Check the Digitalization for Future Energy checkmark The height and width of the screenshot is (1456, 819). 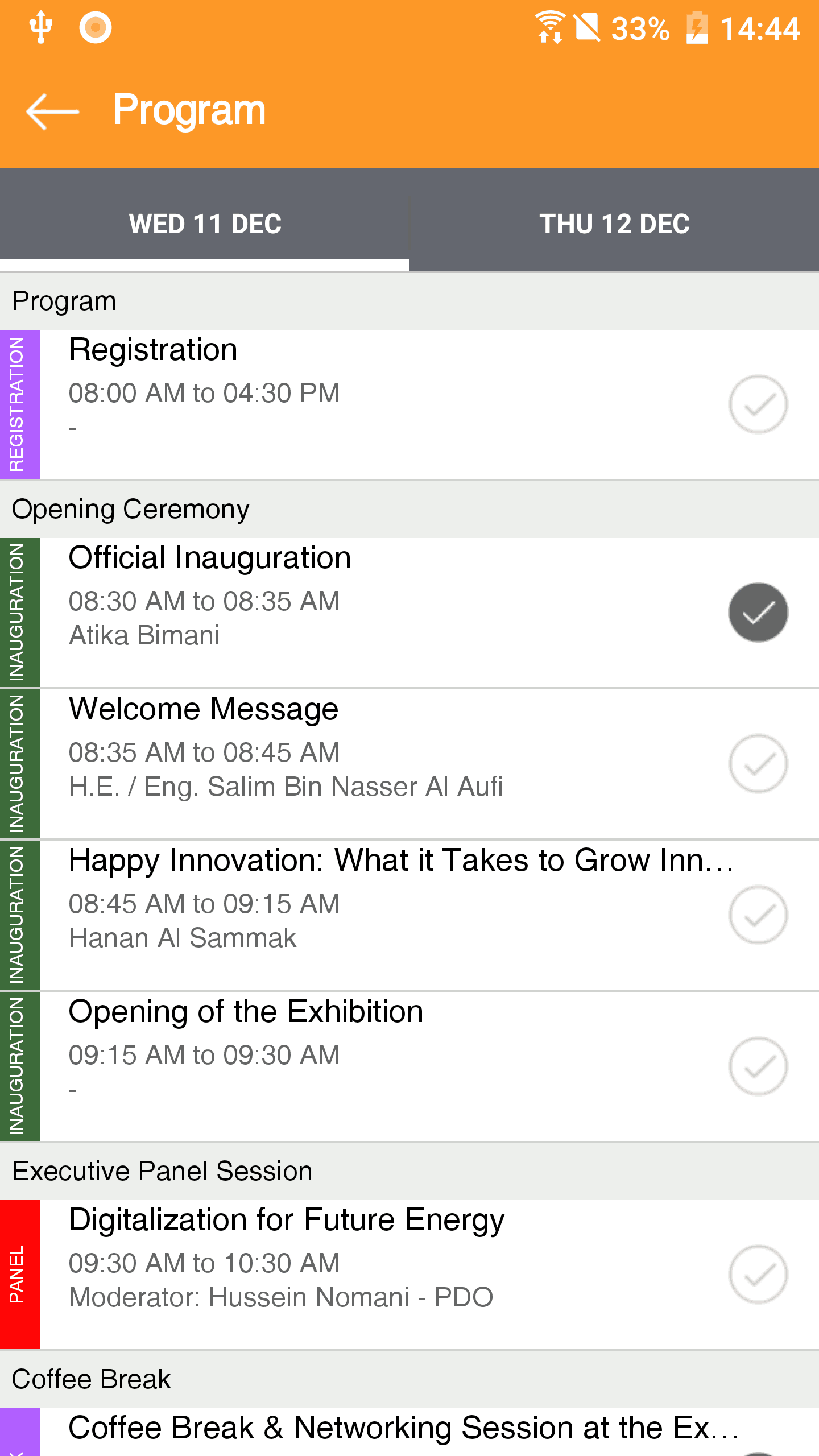(758, 1275)
